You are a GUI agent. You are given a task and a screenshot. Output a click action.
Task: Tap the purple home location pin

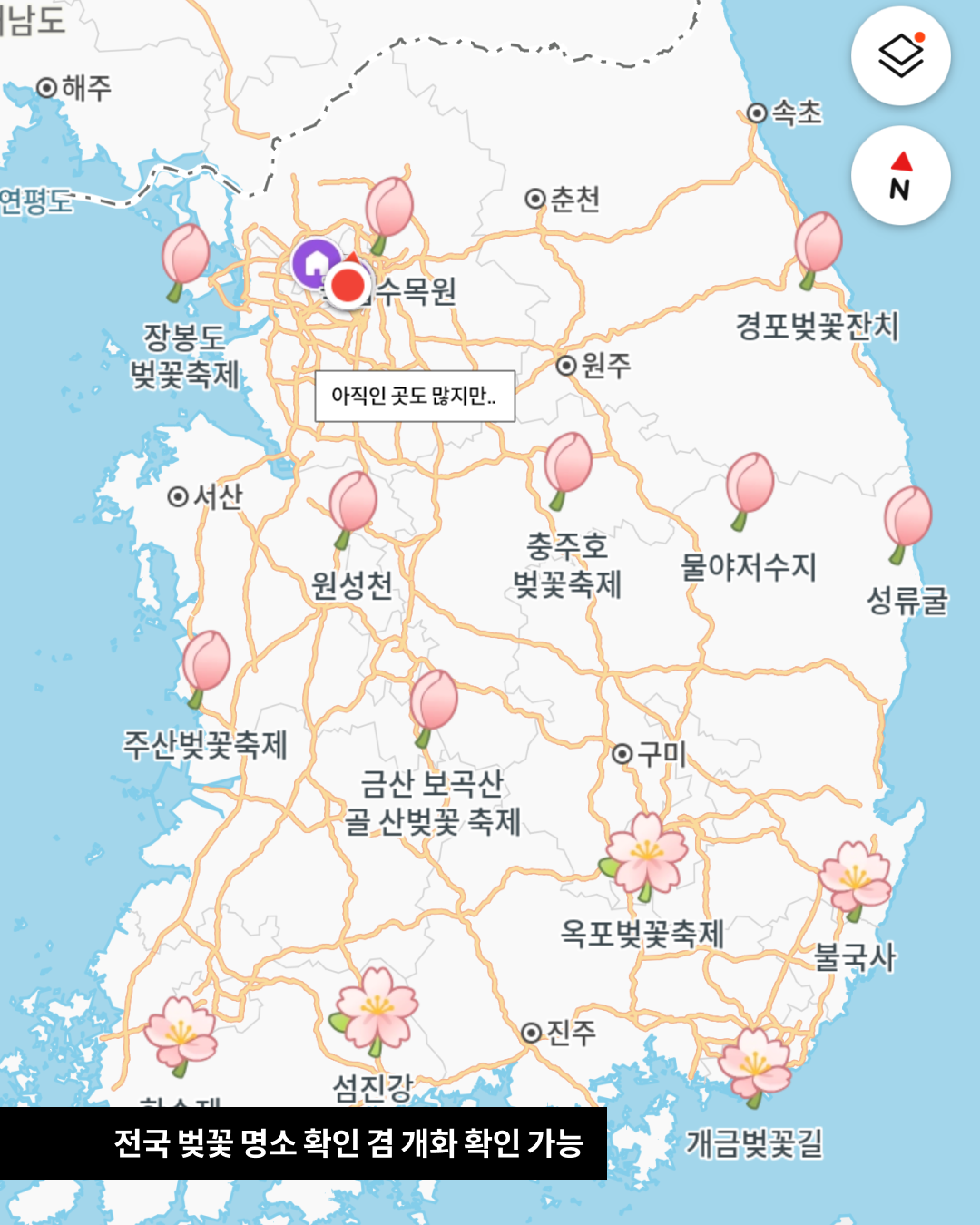tap(316, 264)
